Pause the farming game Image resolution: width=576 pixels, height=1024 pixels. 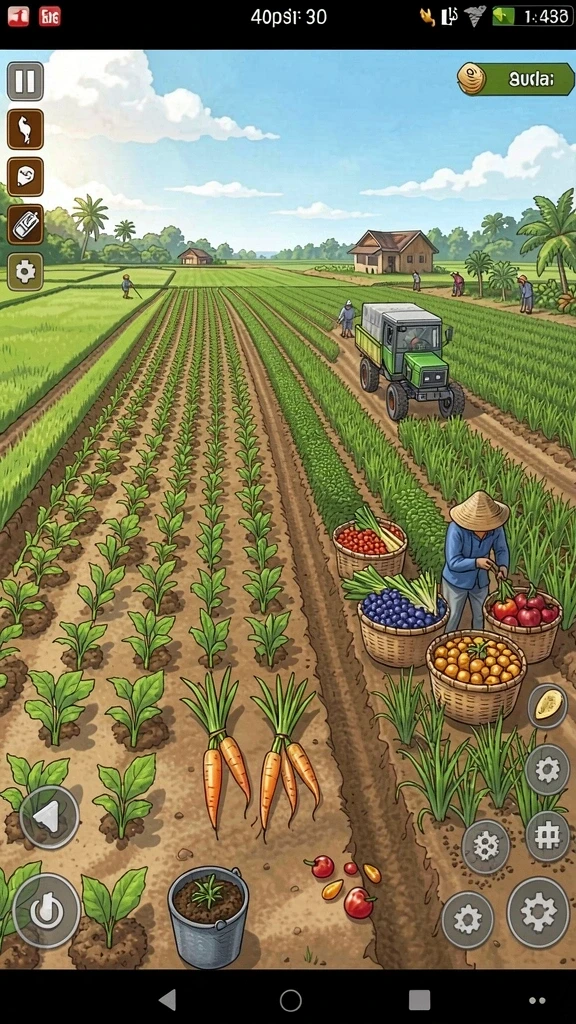pyautogui.click(x=25, y=81)
